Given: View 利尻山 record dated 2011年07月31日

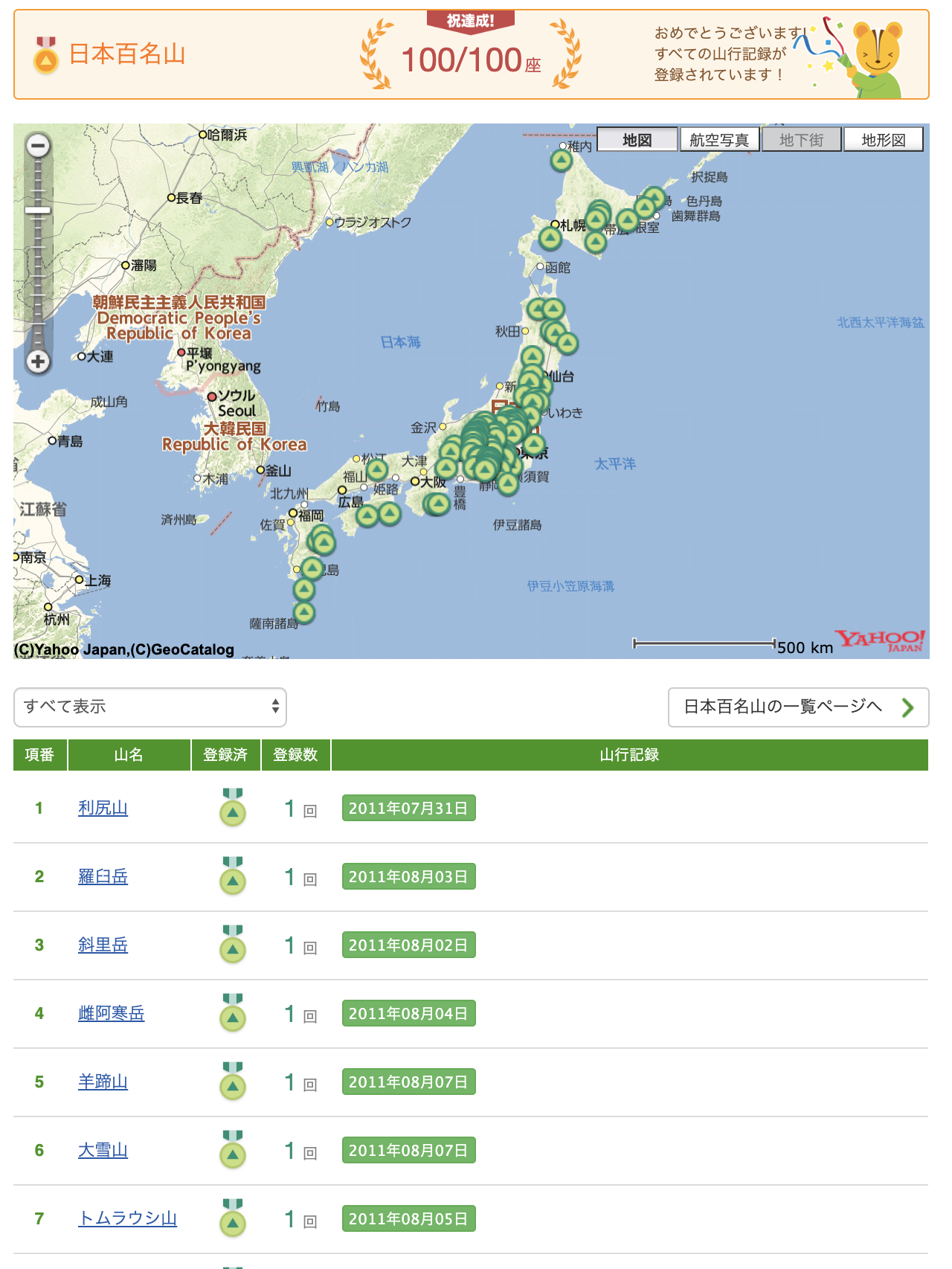Looking at the screenshot, I should tap(408, 808).
